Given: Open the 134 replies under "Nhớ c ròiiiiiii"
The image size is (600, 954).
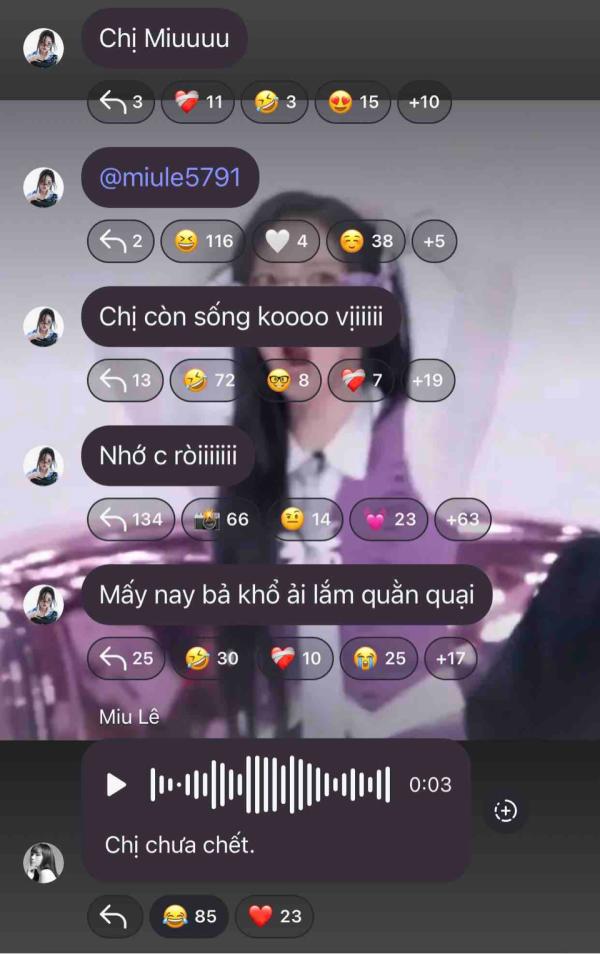Looking at the screenshot, I should click(131, 519).
